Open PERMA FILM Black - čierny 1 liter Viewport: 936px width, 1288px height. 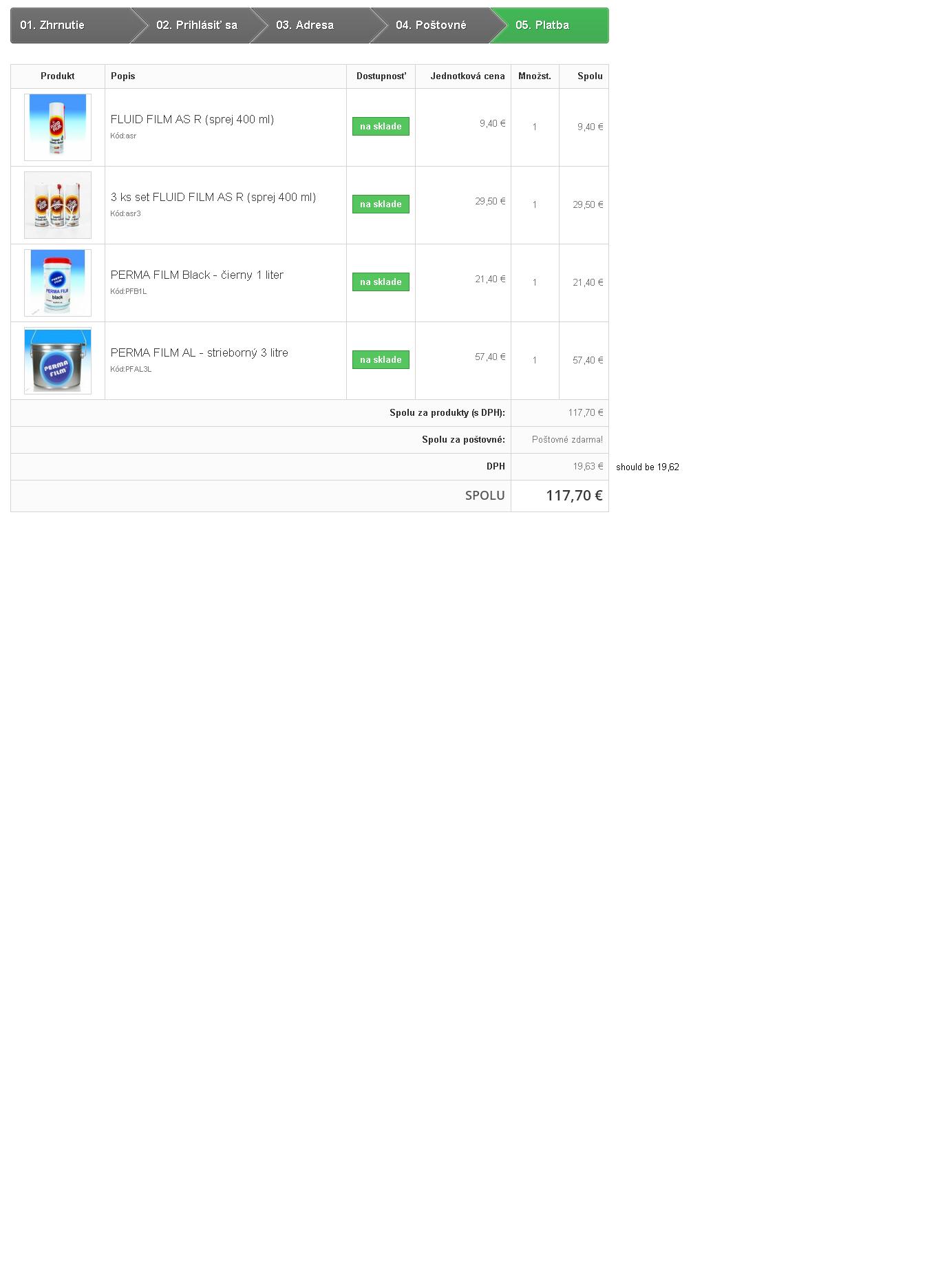[197, 275]
